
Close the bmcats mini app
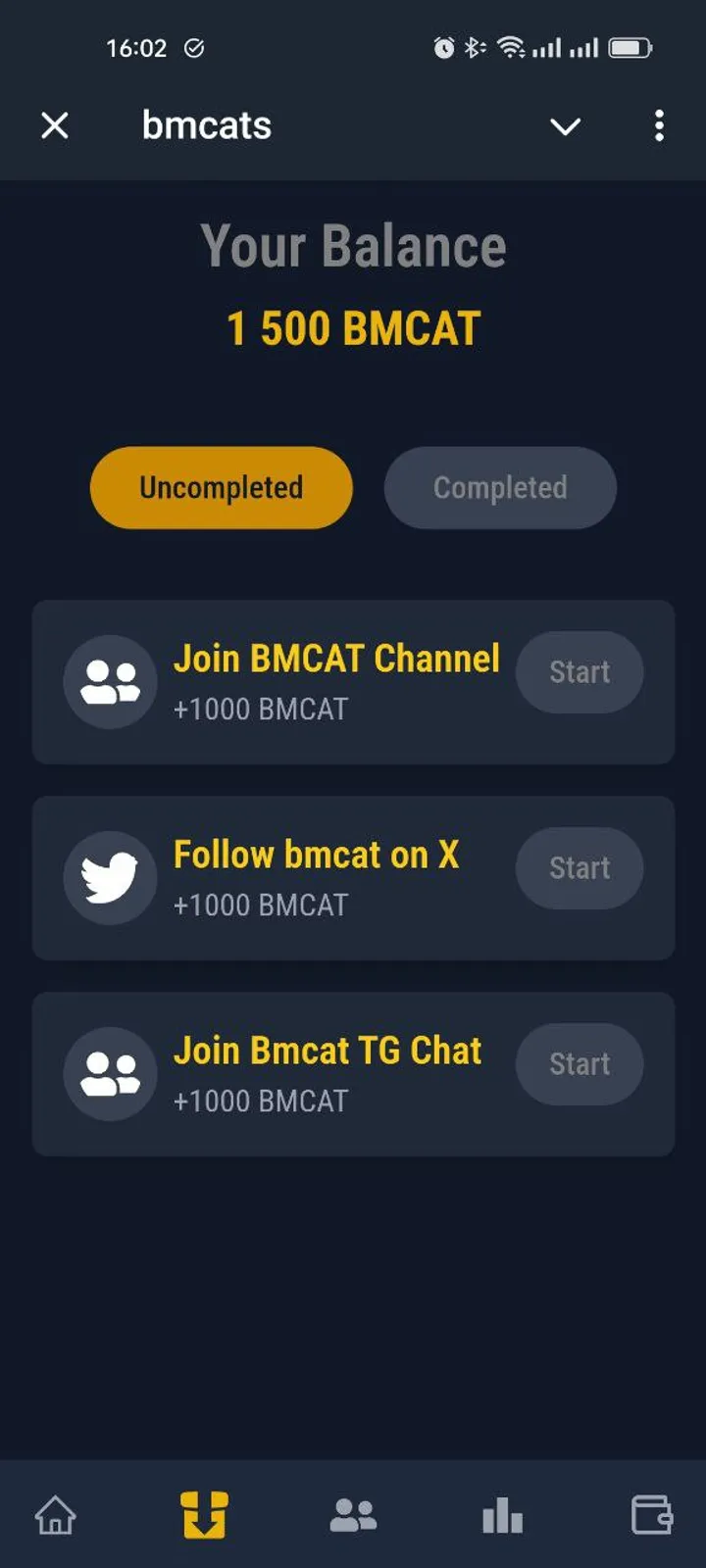[x=55, y=124]
